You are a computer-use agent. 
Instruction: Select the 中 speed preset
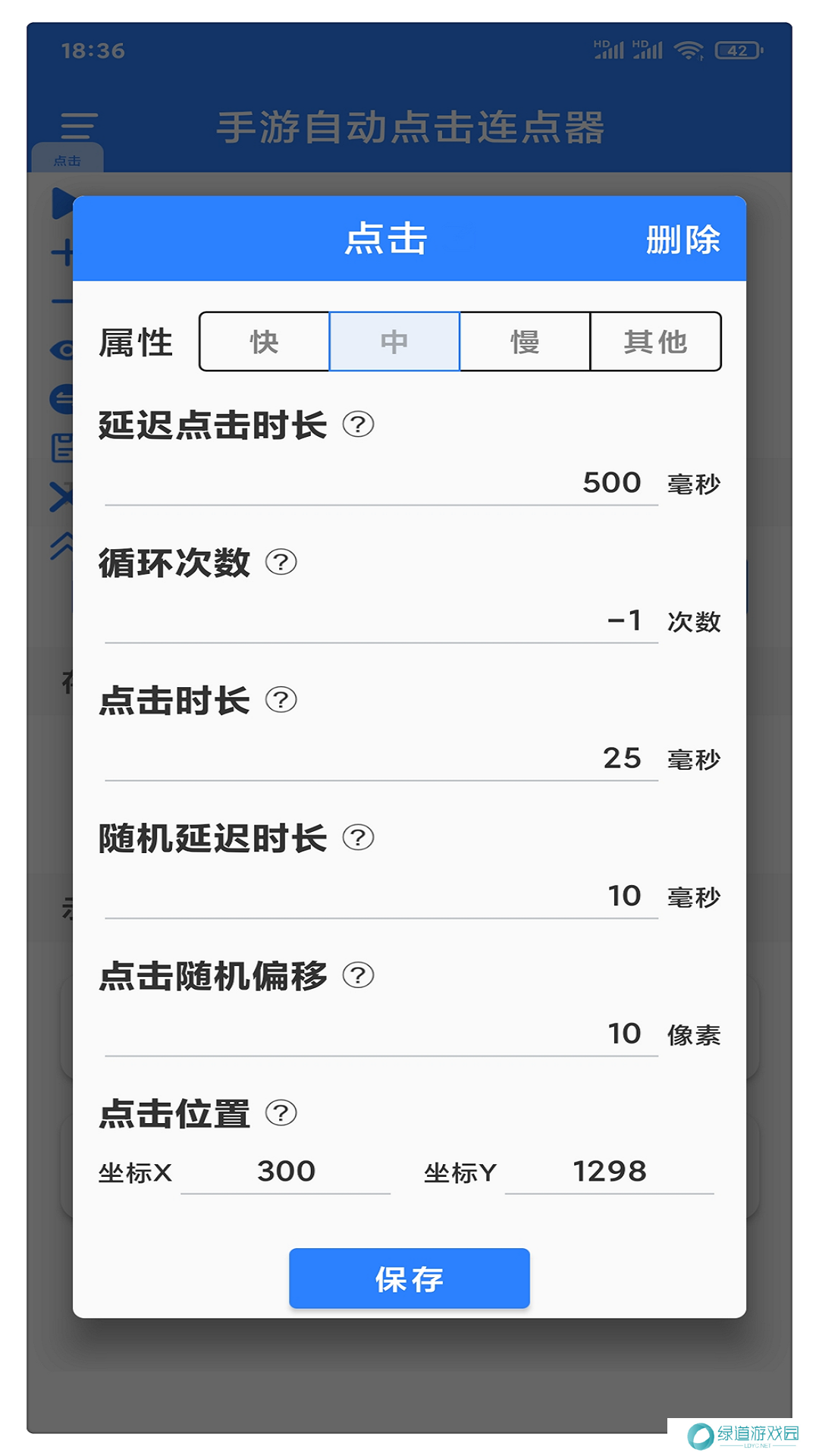click(394, 342)
